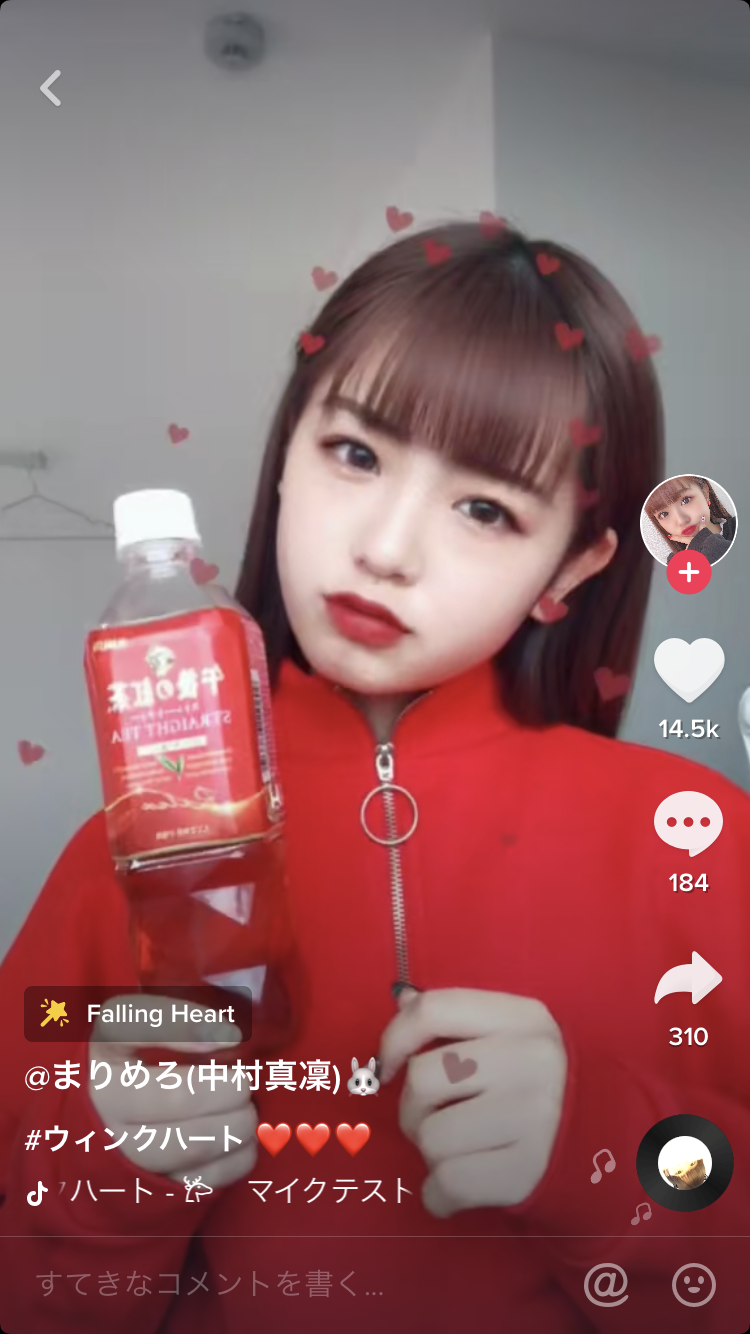Like this video with the heart
This screenshot has width=750, height=1334.
click(688, 670)
